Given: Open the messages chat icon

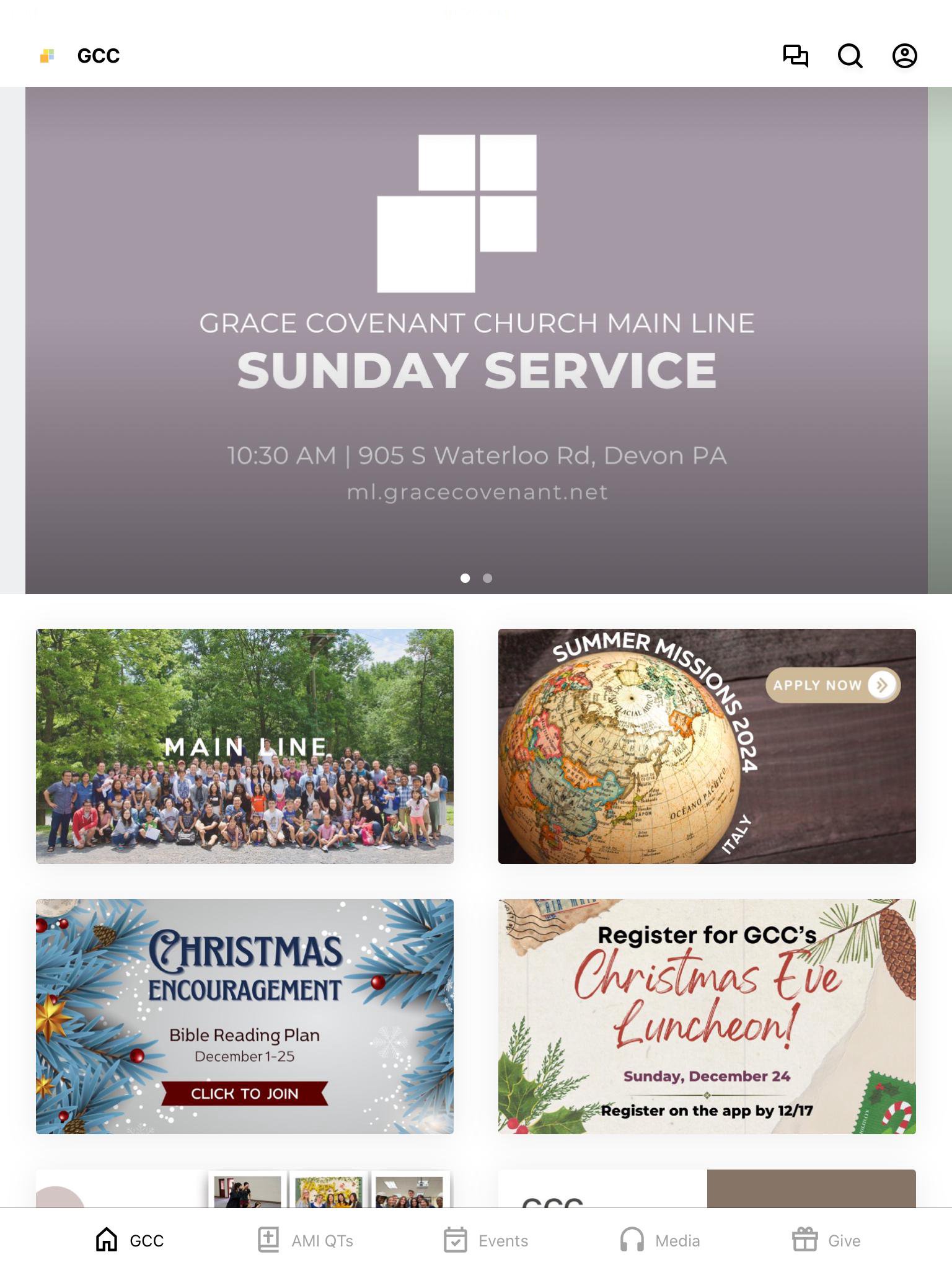Looking at the screenshot, I should pyautogui.click(x=795, y=56).
